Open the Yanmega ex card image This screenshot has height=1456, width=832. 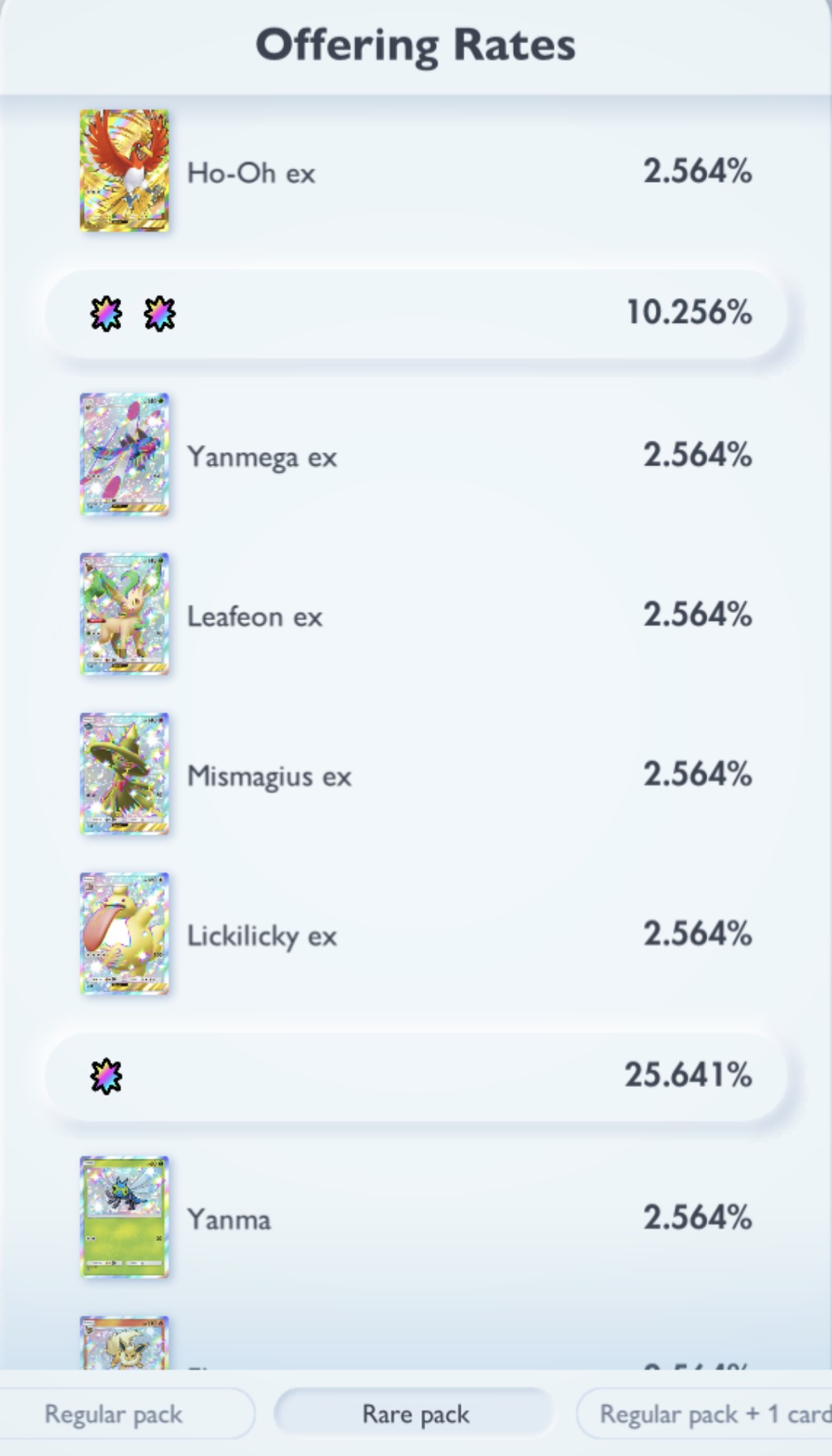(x=124, y=455)
